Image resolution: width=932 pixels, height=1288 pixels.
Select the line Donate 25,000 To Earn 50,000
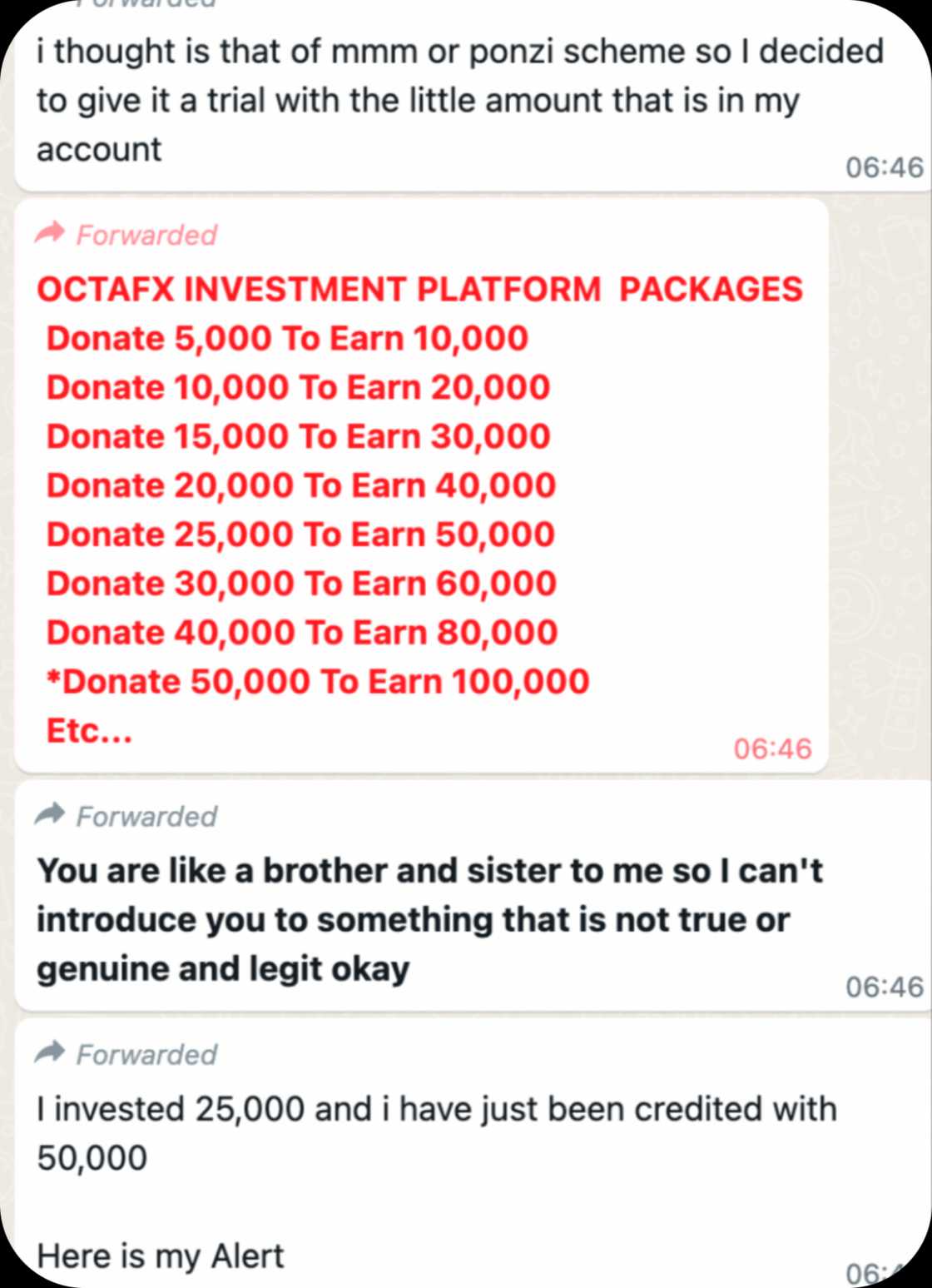(300, 534)
